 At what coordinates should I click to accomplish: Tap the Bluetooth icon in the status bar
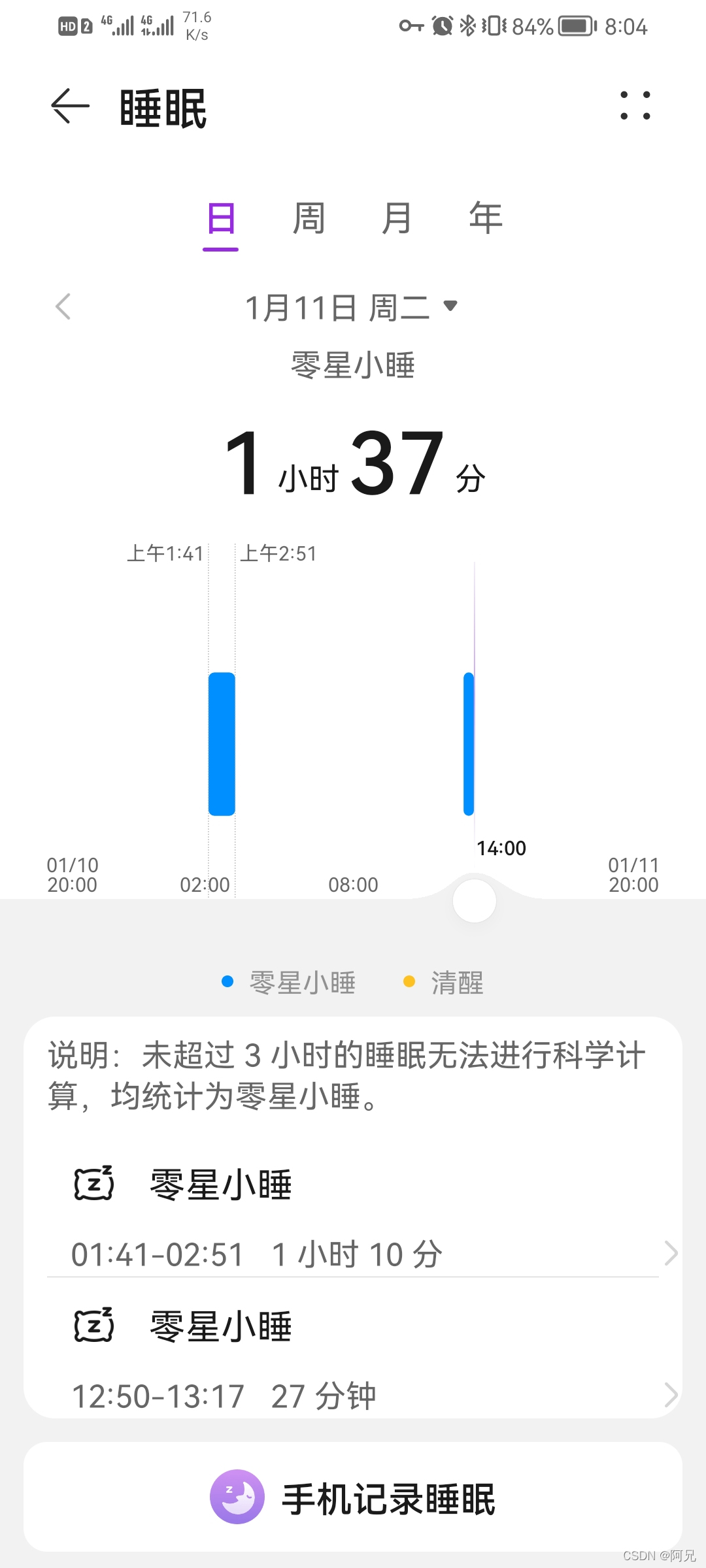468,27
